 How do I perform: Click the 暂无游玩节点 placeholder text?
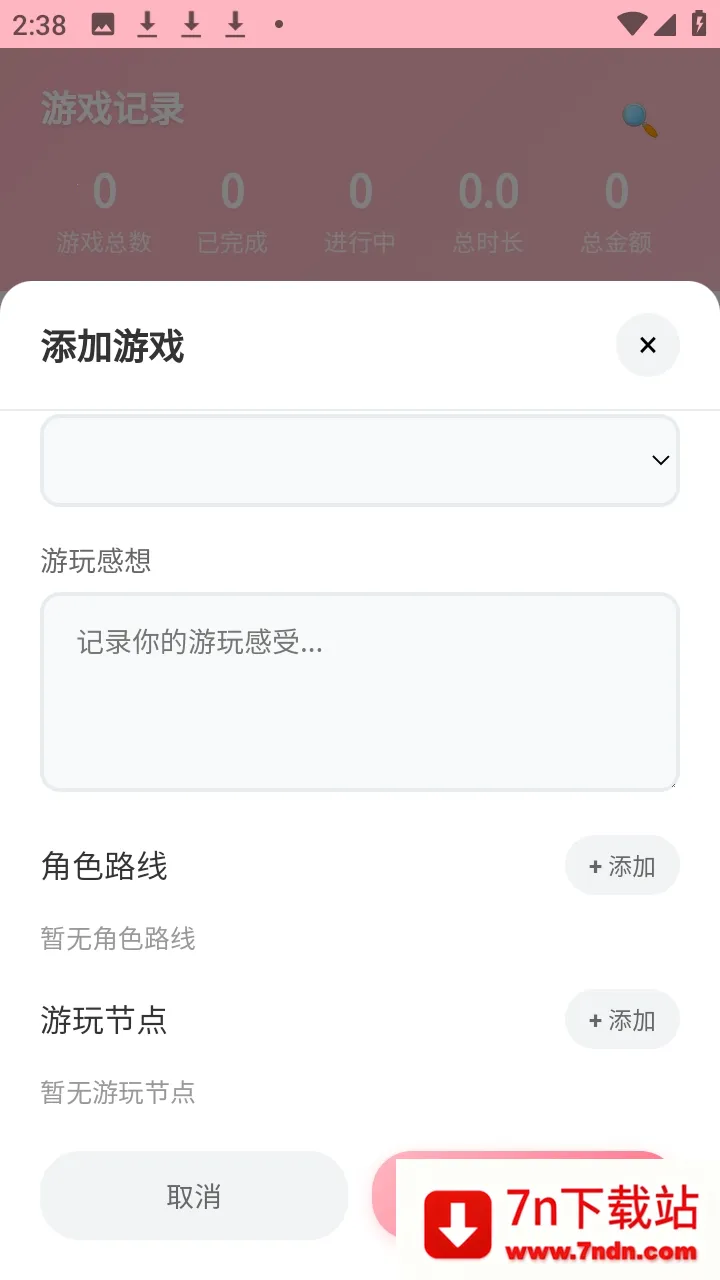click(118, 1092)
